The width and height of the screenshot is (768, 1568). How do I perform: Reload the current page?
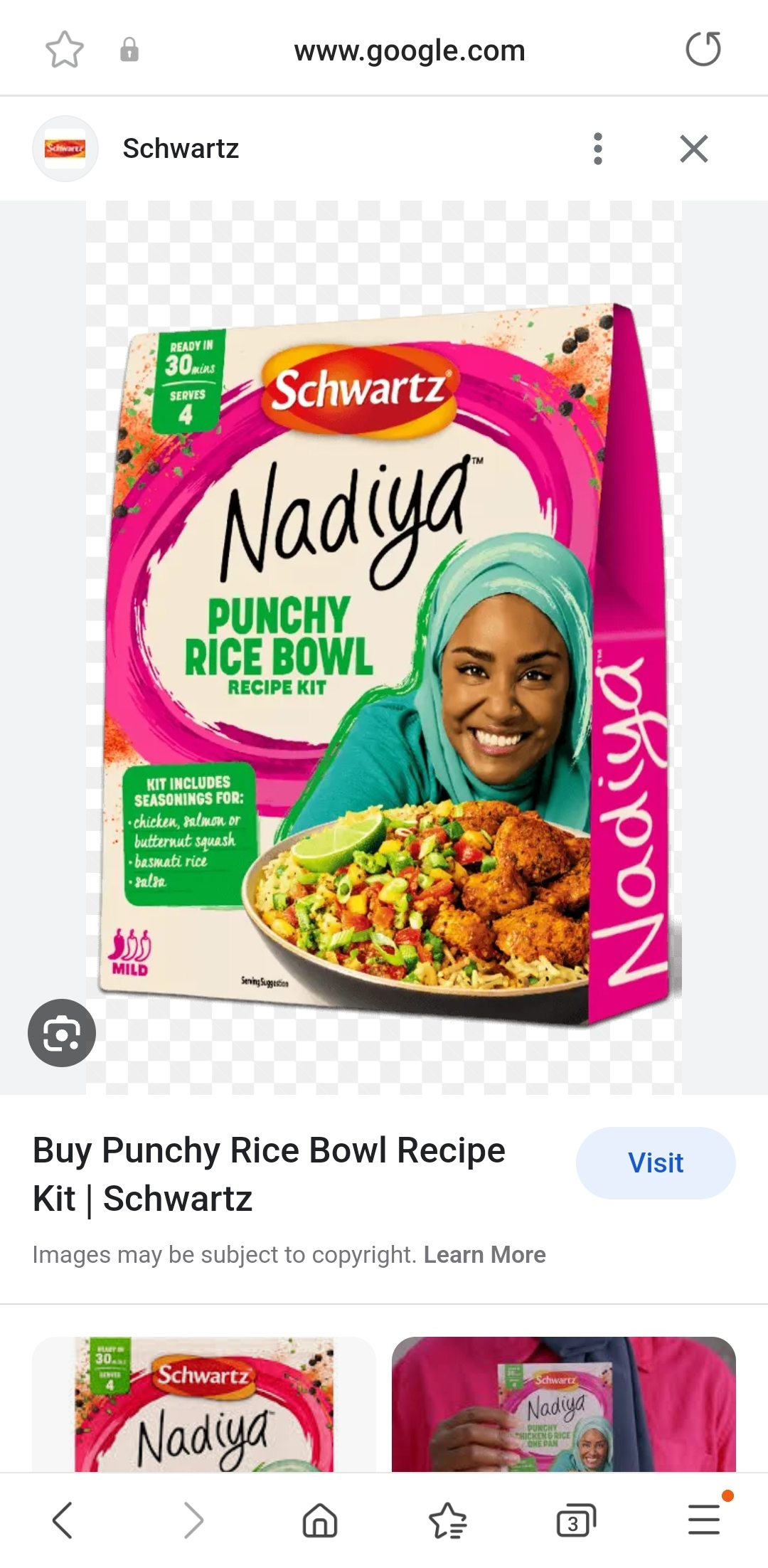pos(703,50)
